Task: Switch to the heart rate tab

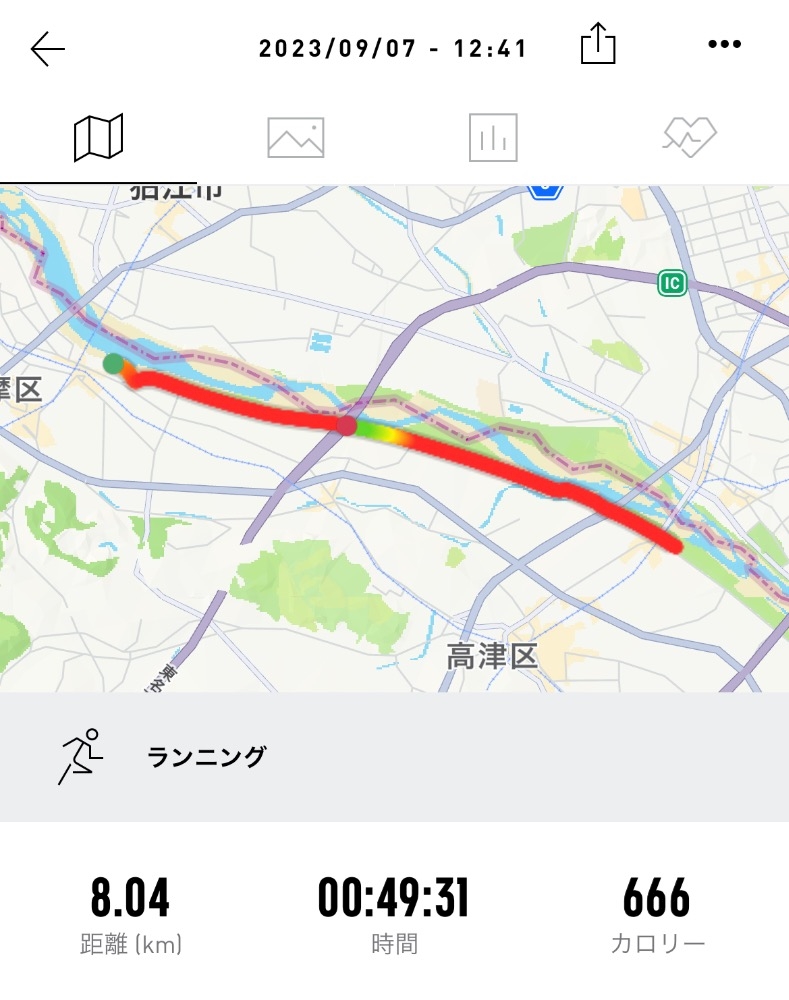Action: pos(689,137)
